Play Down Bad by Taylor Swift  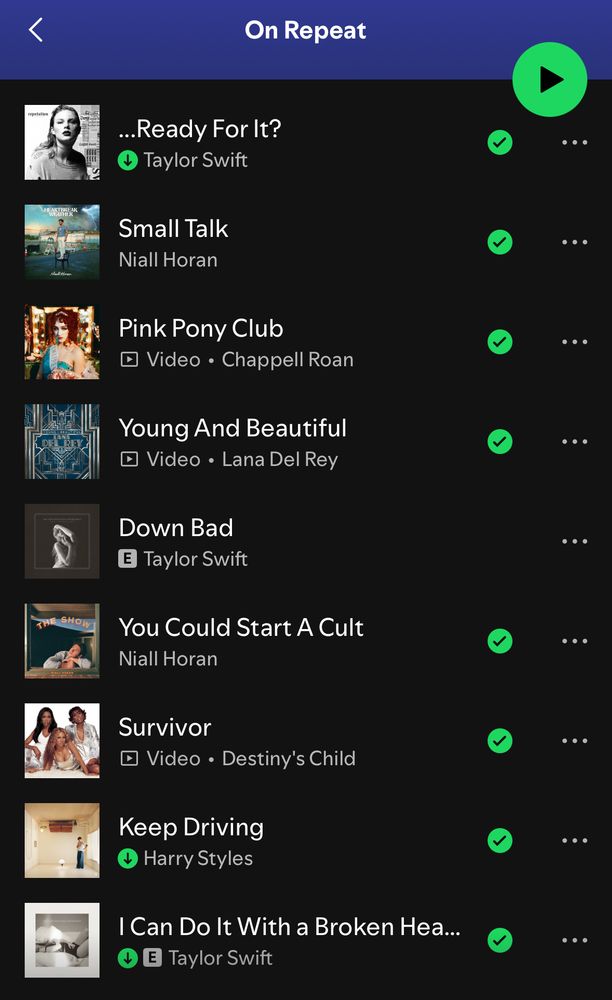(x=176, y=528)
